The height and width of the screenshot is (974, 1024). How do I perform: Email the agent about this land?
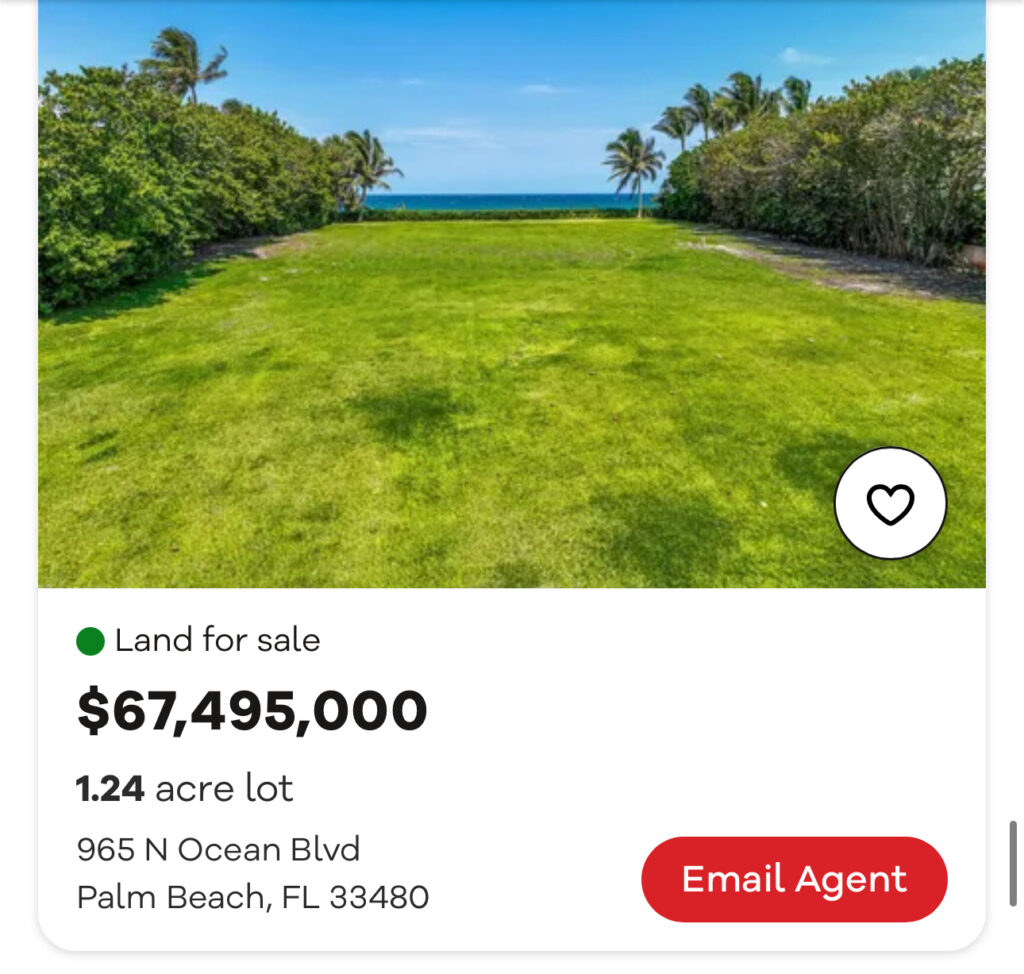click(x=794, y=879)
